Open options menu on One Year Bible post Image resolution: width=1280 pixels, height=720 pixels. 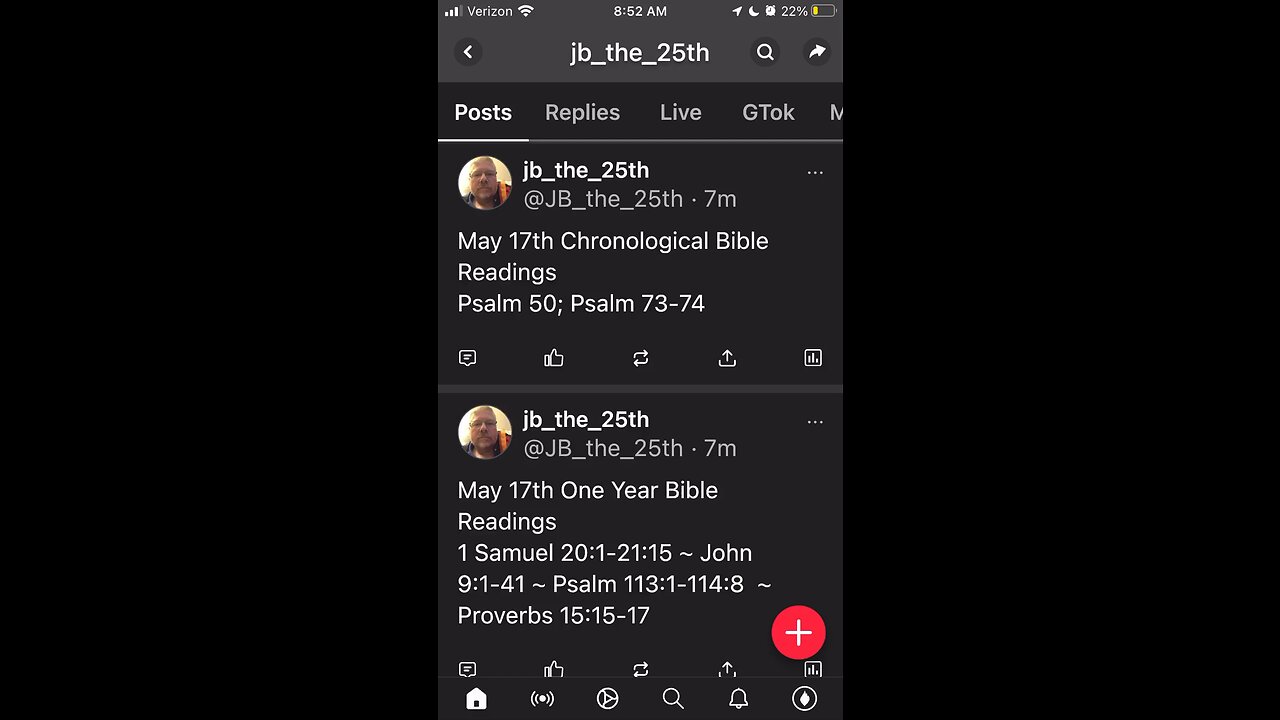(815, 422)
